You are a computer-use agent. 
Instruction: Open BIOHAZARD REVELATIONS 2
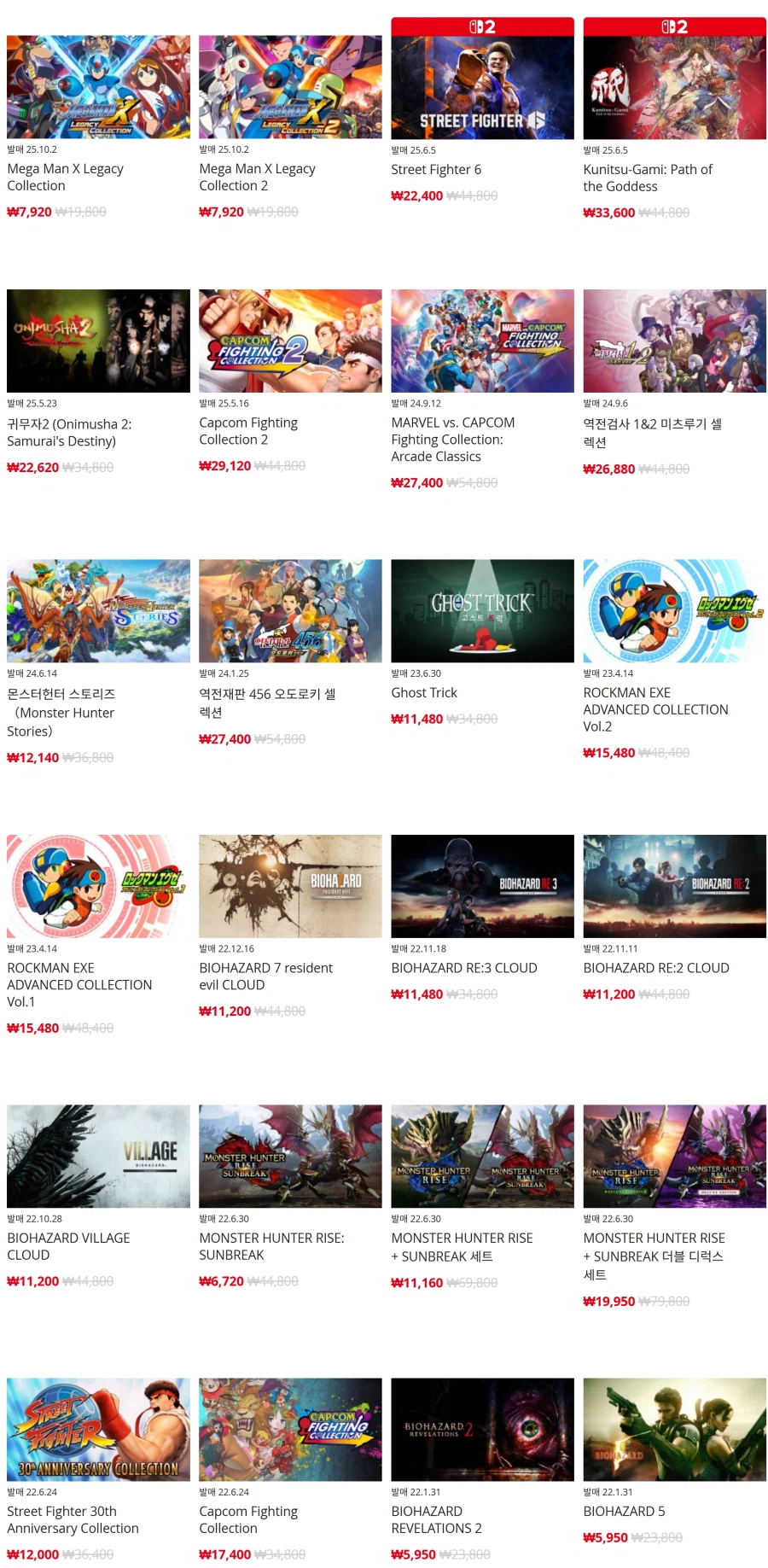click(482, 1430)
